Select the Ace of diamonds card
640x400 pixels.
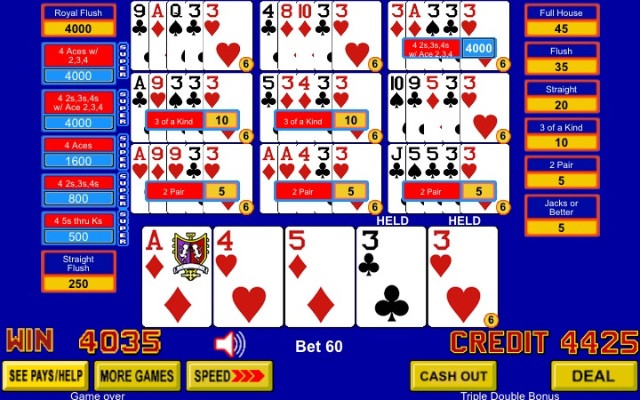(x=175, y=276)
